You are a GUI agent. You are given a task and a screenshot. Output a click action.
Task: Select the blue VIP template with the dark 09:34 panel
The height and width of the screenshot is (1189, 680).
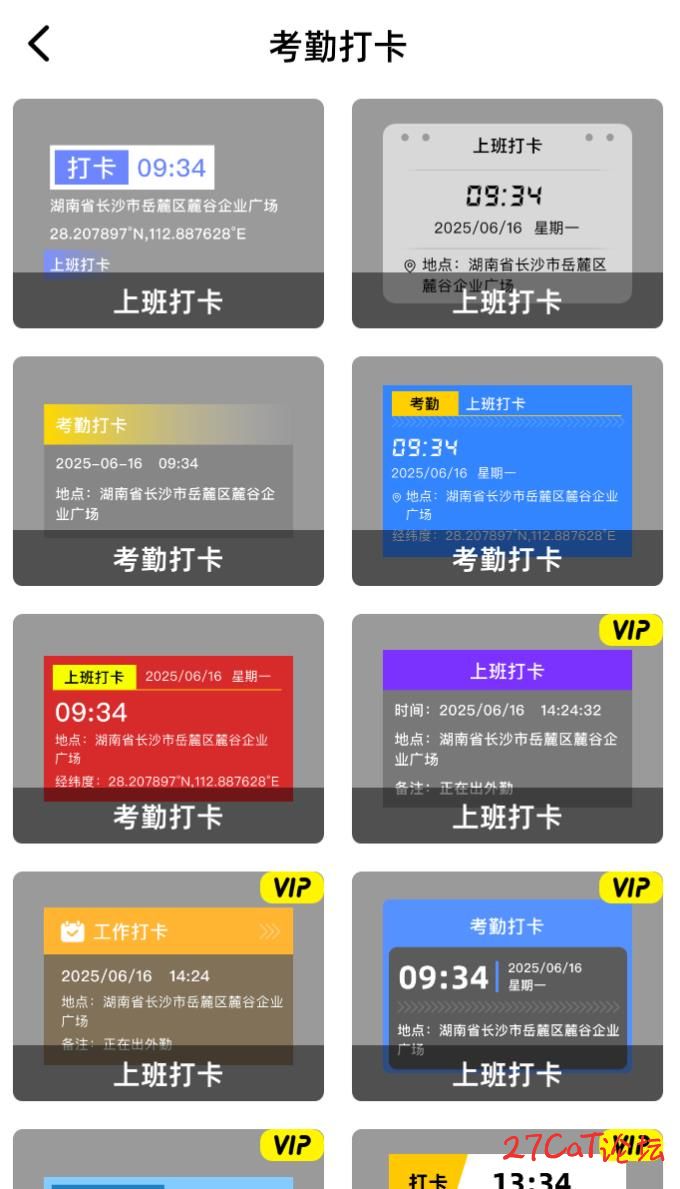tap(507, 987)
